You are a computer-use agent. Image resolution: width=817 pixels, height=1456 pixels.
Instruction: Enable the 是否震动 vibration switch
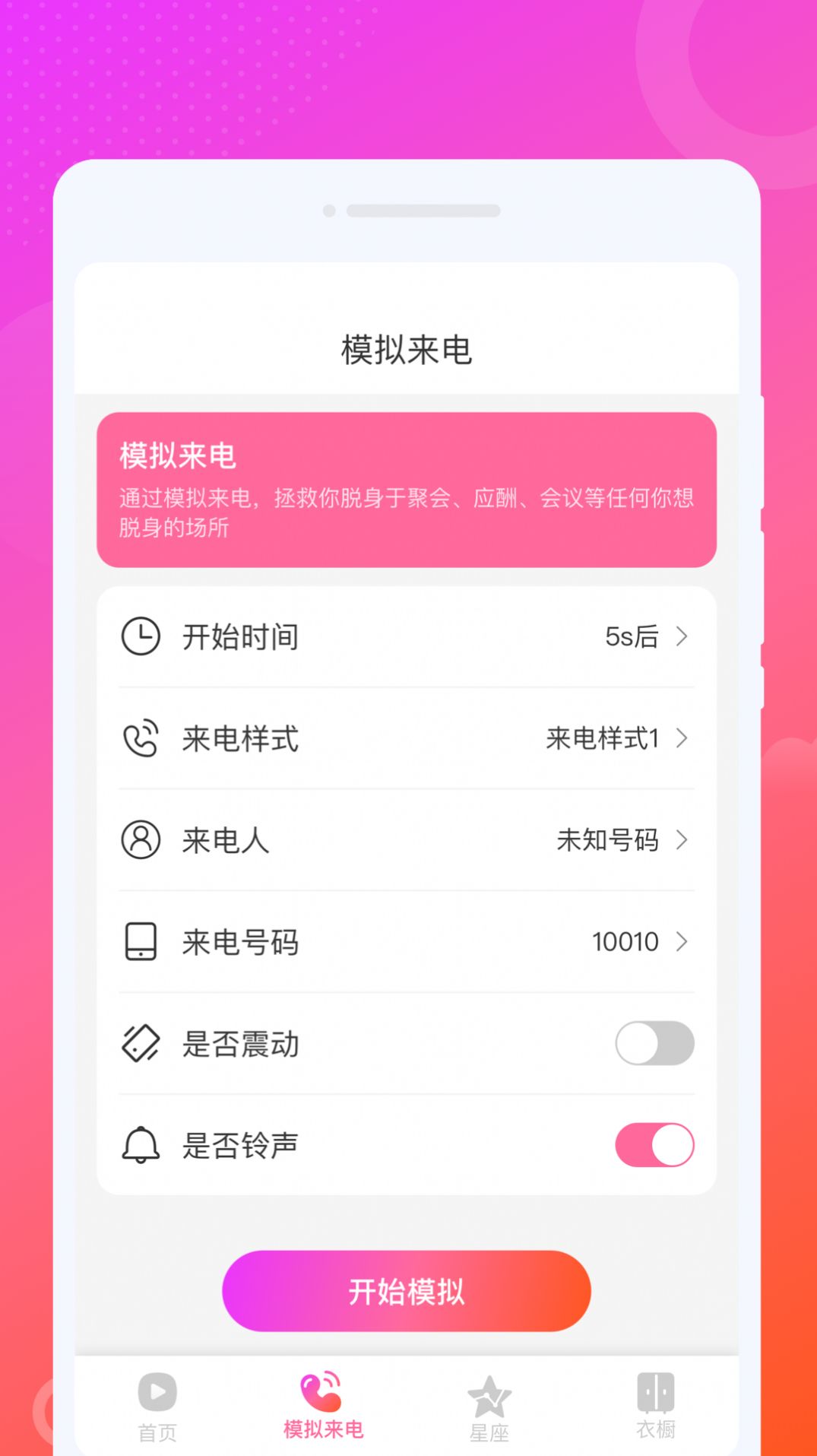[654, 1044]
